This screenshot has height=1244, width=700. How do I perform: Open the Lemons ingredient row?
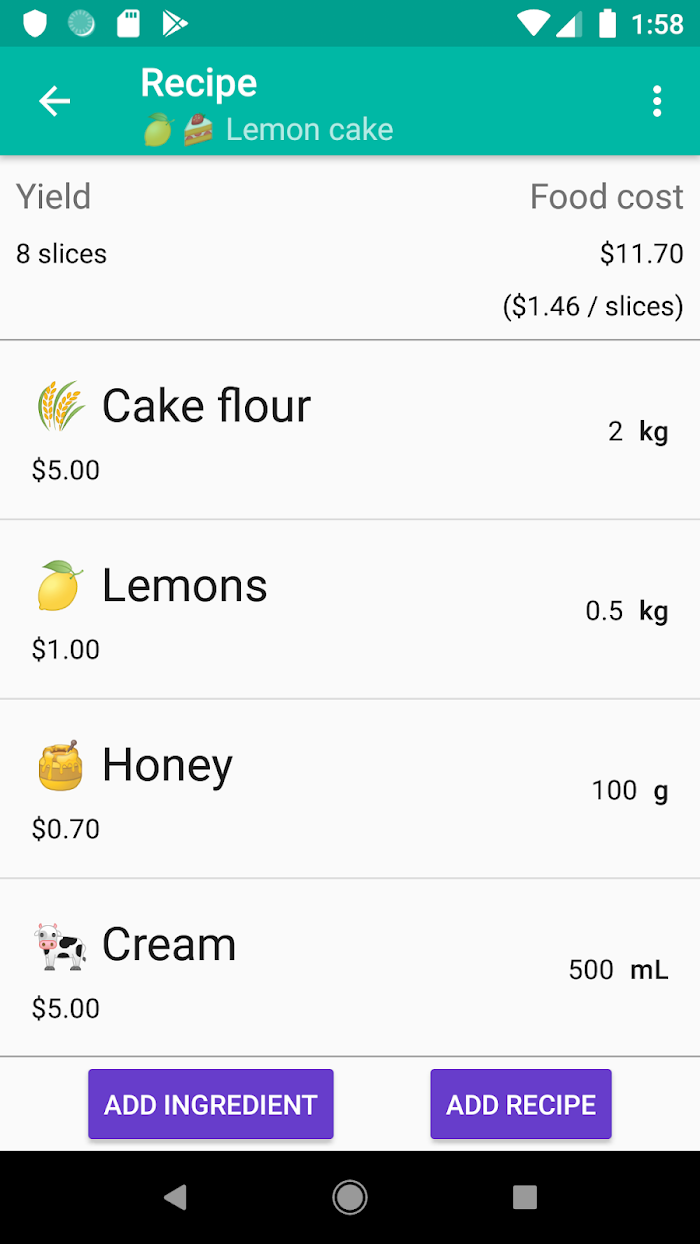(350, 609)
